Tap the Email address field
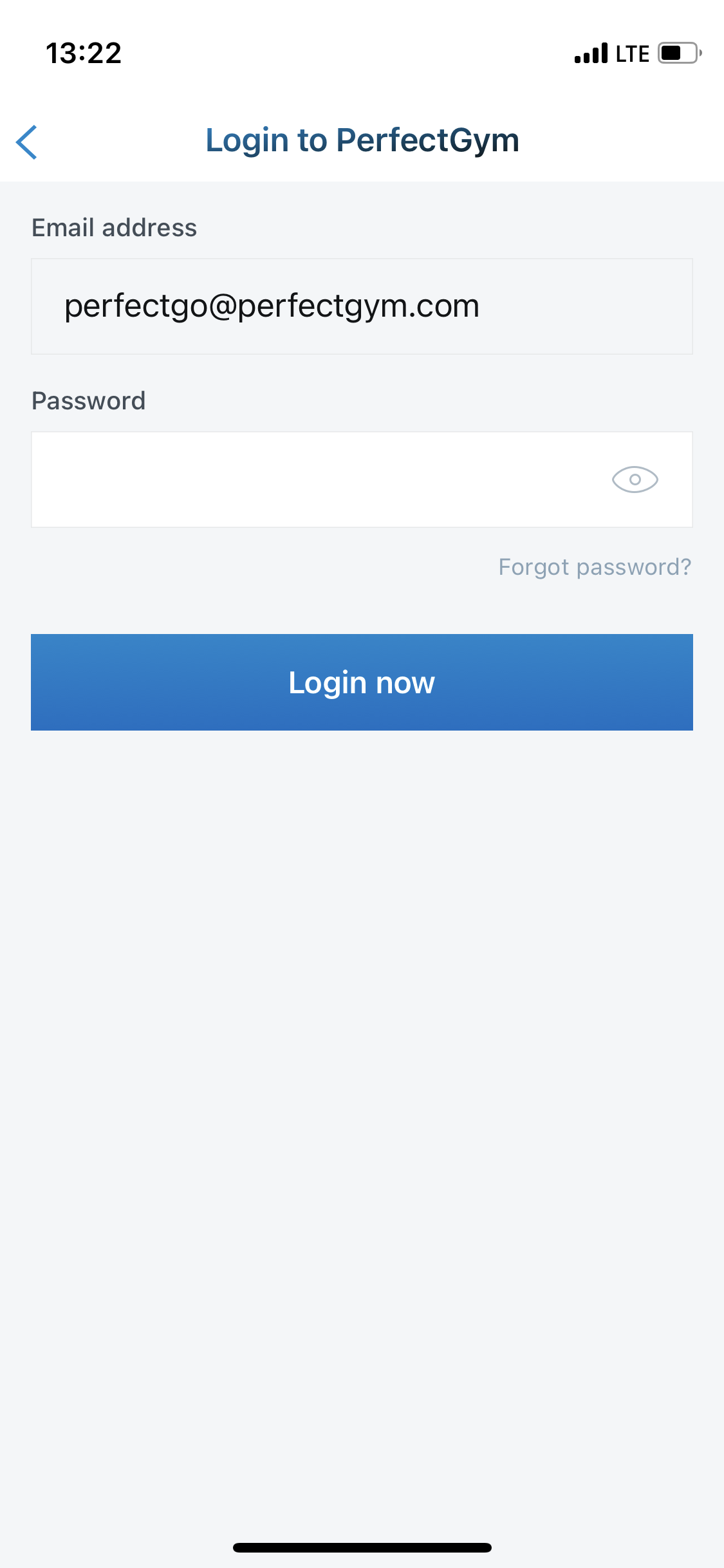Image resolution: width=724 pixels, height=1568 pixels. point(362,306)
